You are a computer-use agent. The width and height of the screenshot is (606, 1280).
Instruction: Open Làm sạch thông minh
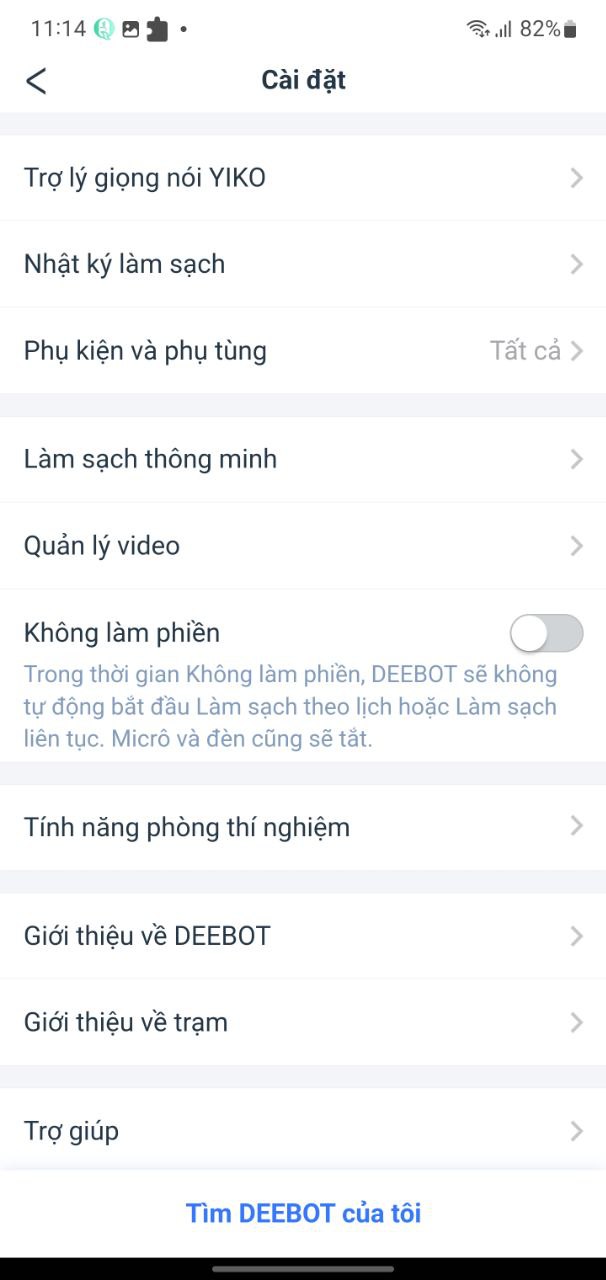pos(302,459)
